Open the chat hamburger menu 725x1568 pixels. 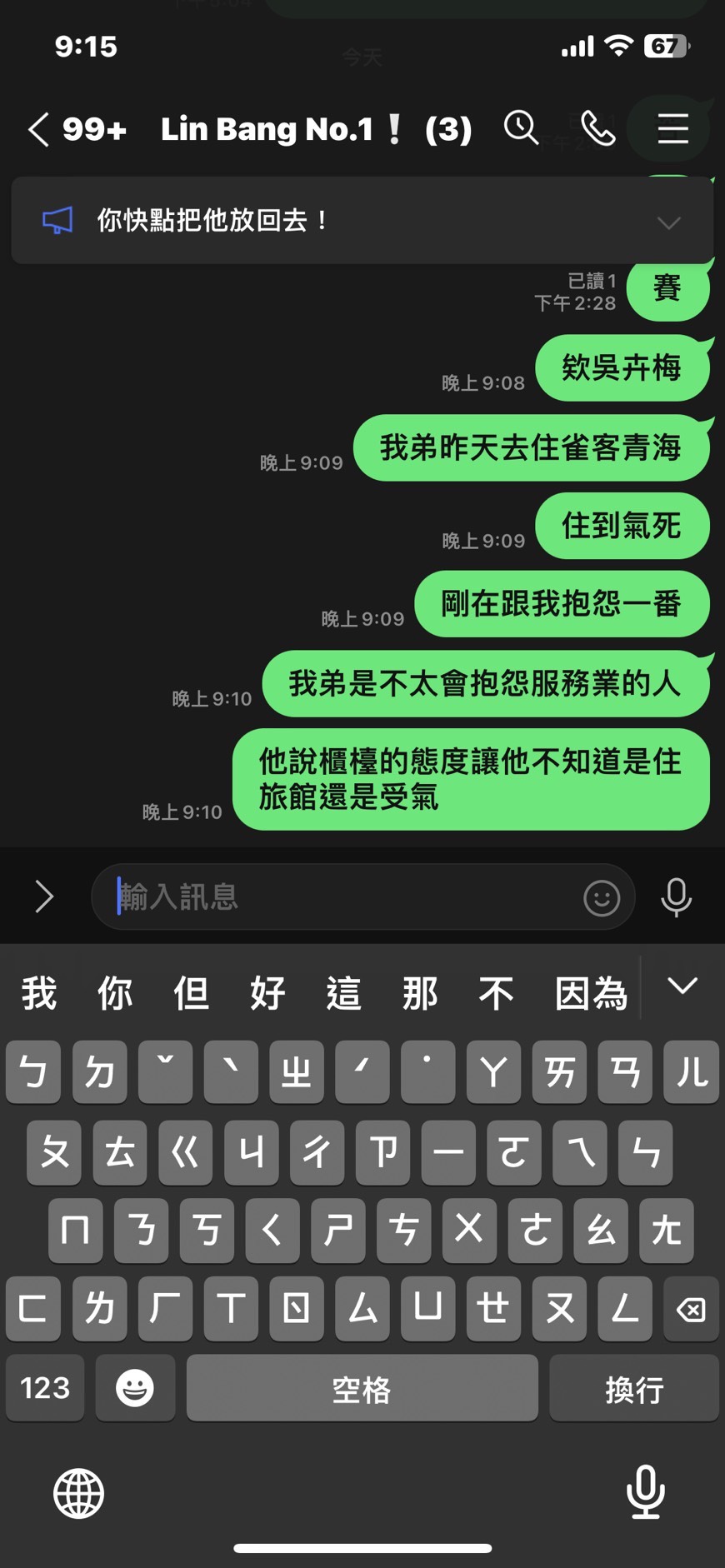(672, 128)
